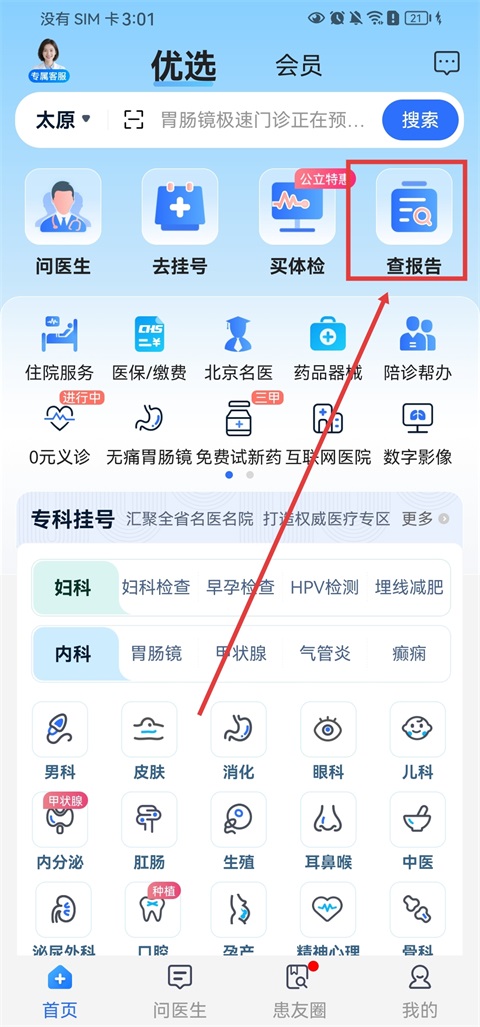Tap the 搜索 button
The width and height of the screenshot is (480, 1027).
click(x=420, y=120)
